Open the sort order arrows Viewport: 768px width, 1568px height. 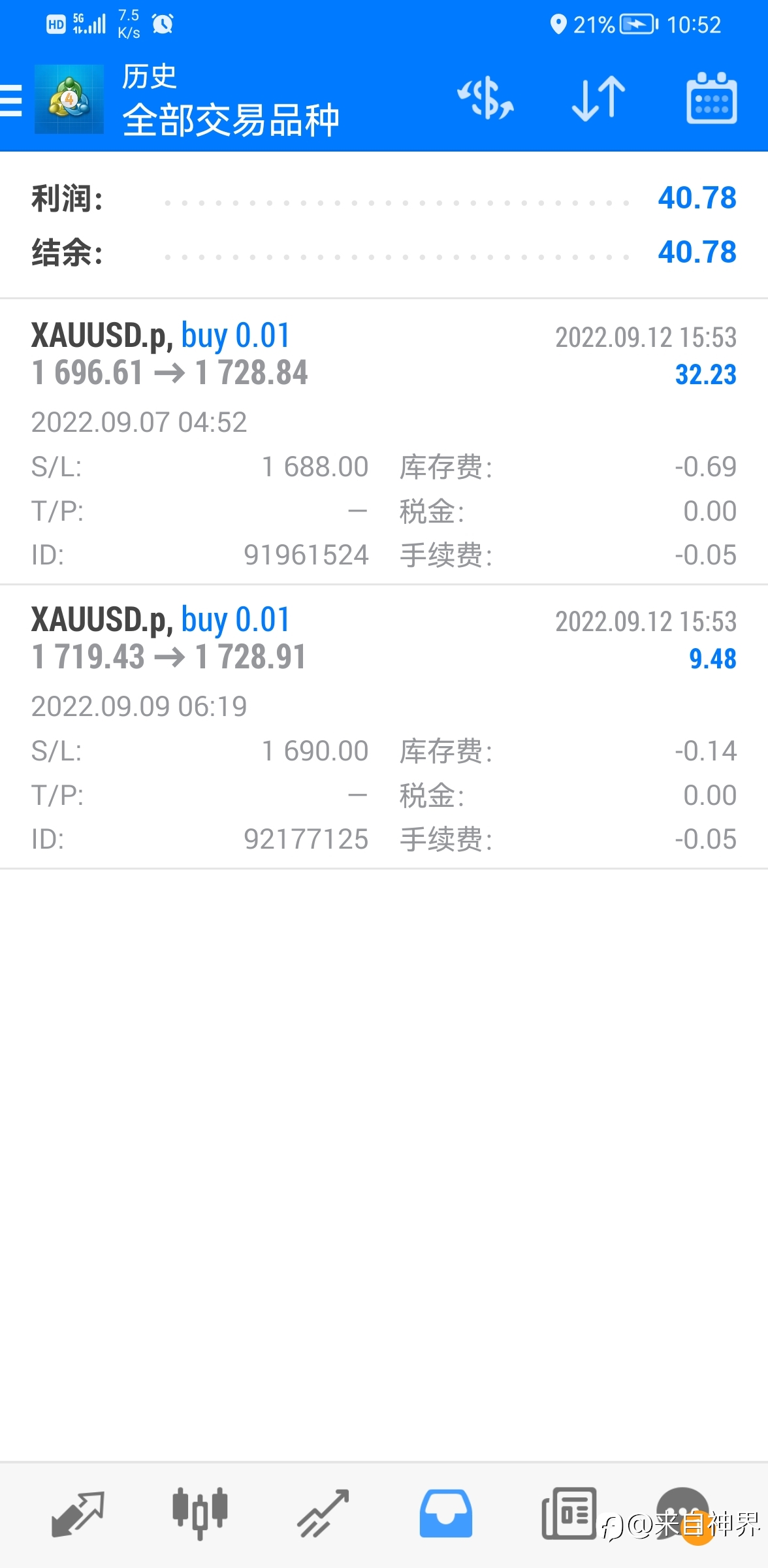pos(598,99)
